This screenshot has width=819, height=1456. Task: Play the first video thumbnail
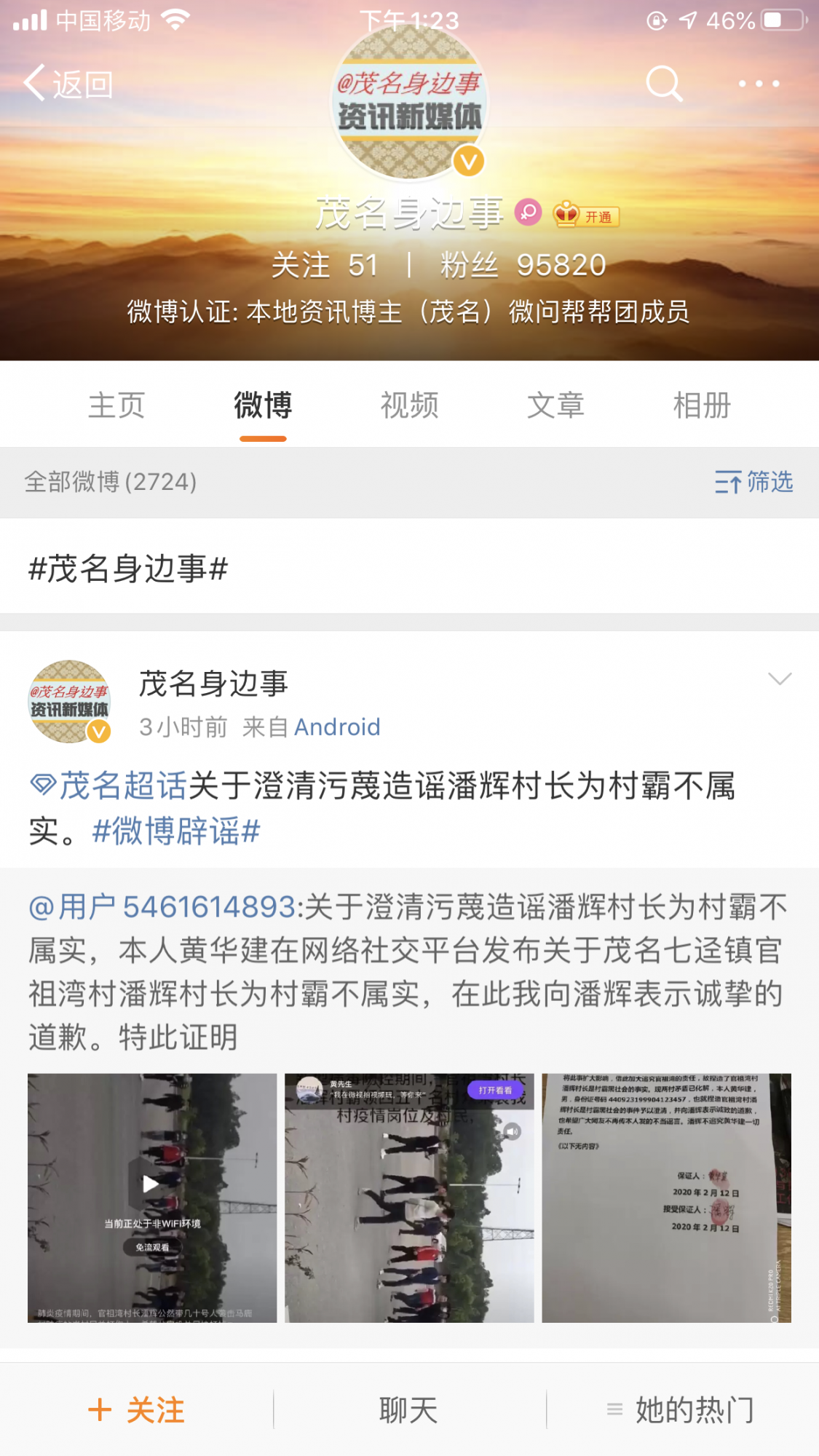(152, 1198)
